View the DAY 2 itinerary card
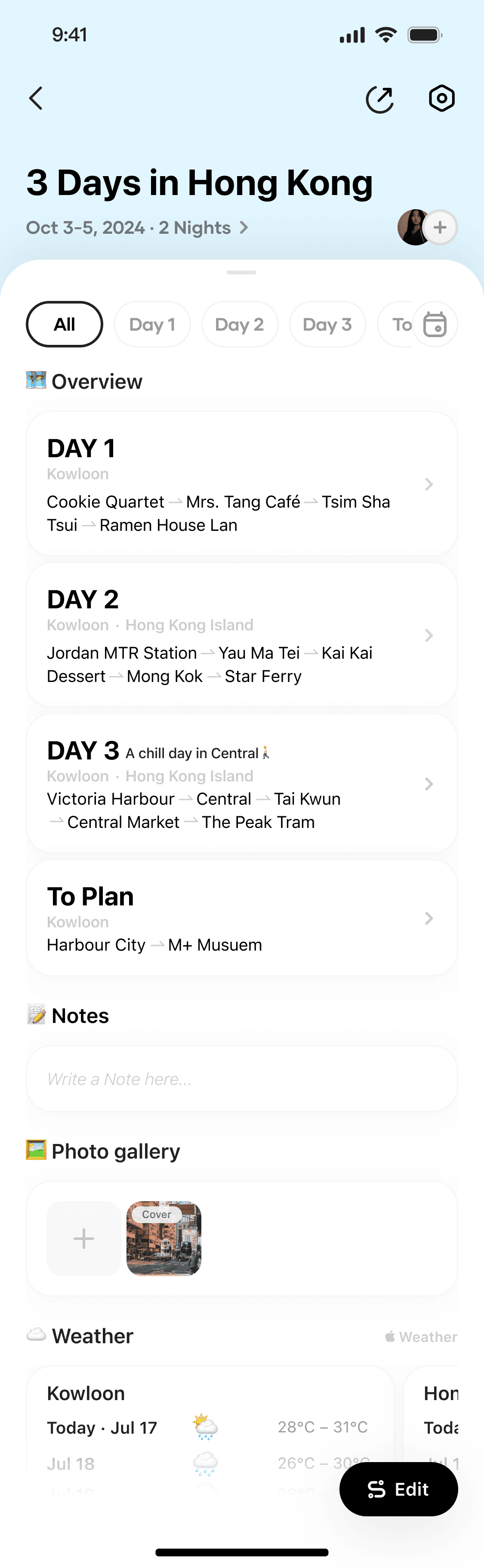The height and width of the screenshot is (1568, 484). tap(241, 635)
